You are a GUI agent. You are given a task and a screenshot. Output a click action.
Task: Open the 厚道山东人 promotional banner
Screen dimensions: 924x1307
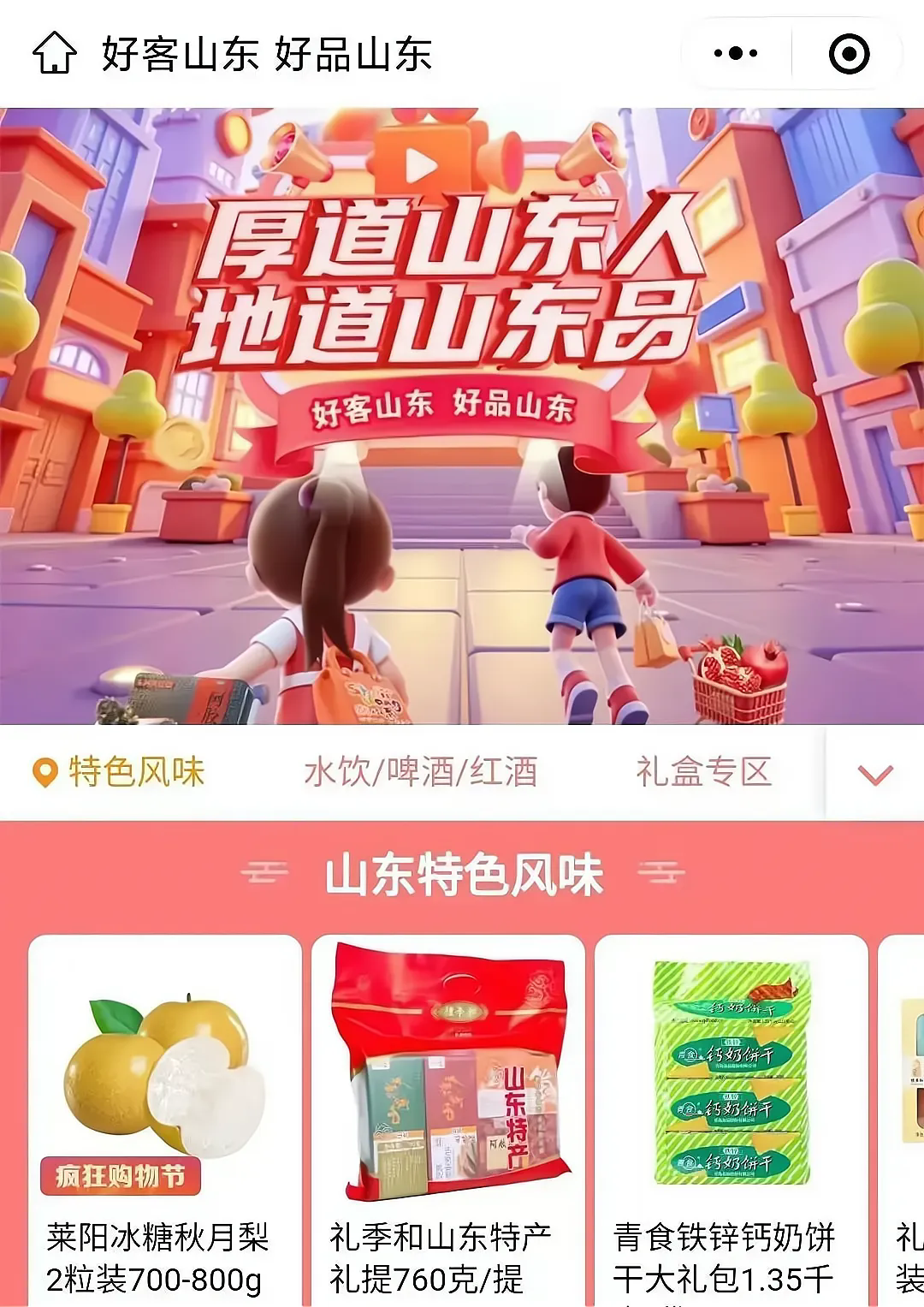tap(462, 415)
